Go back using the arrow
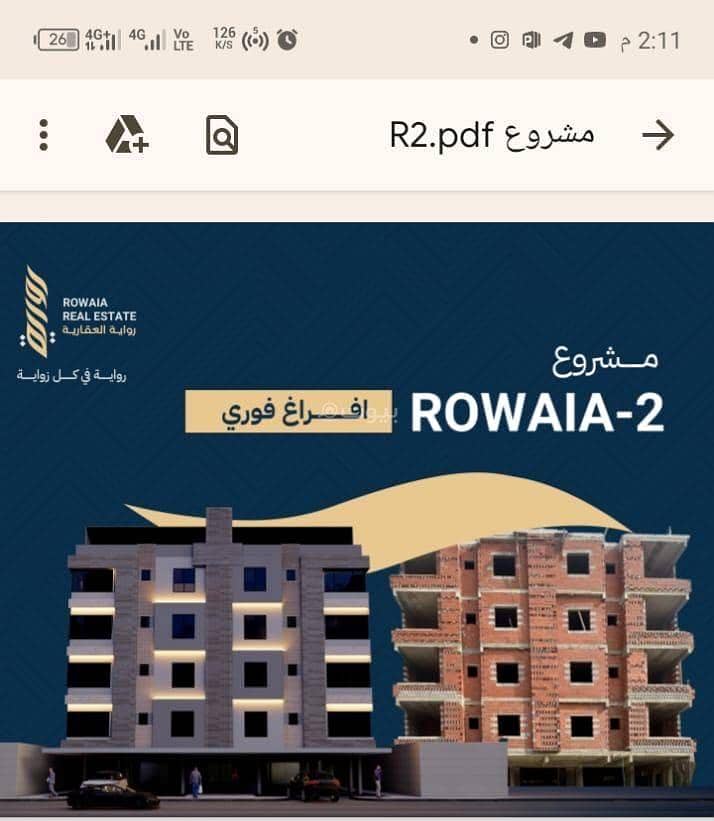714x821 pixels. tap(658, 135)
